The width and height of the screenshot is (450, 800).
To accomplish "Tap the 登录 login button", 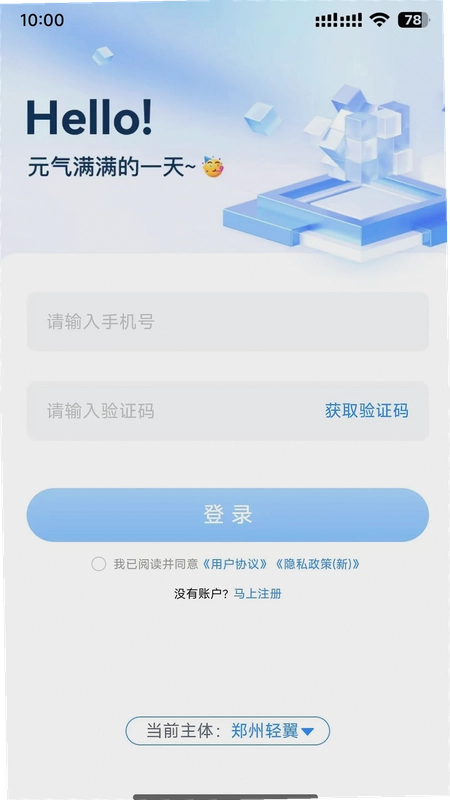I will [228, 515].
